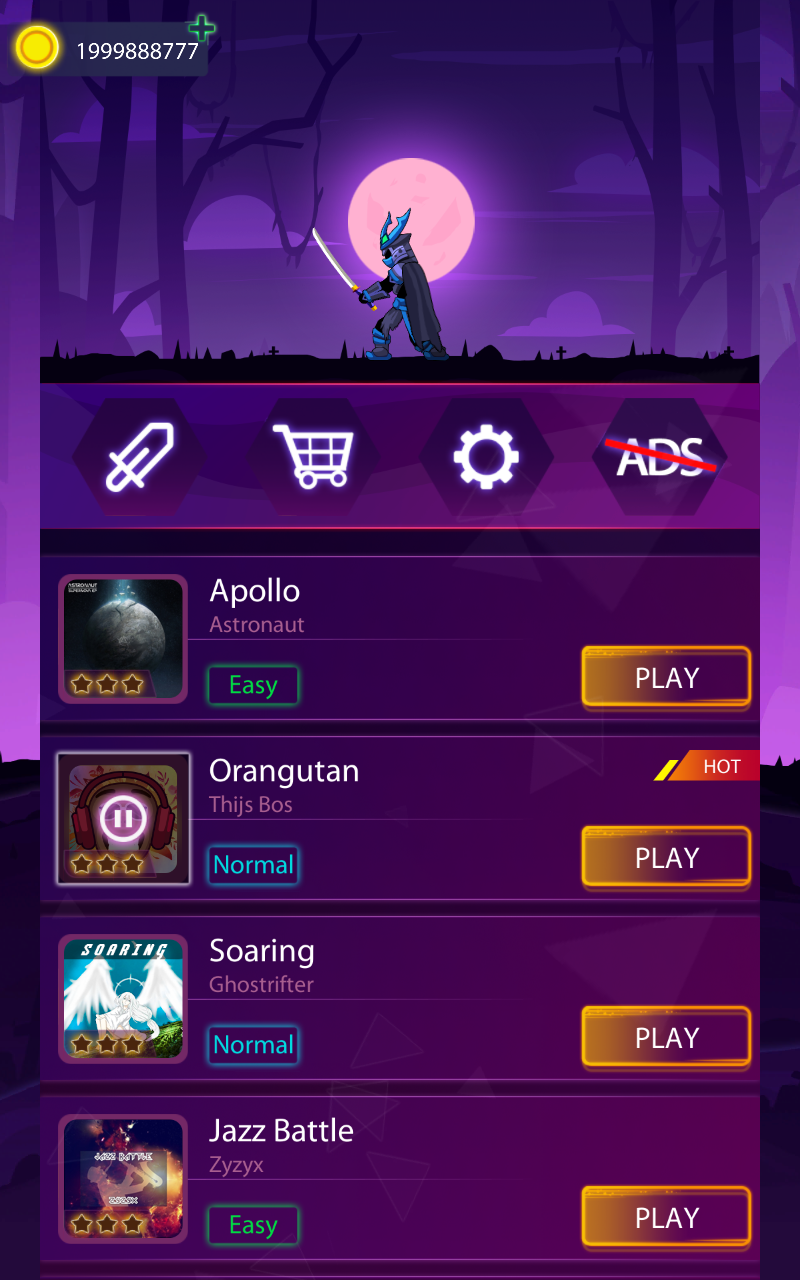800x1280 pixels.
Task: Tap the remove ADS button
Action: 660,457
